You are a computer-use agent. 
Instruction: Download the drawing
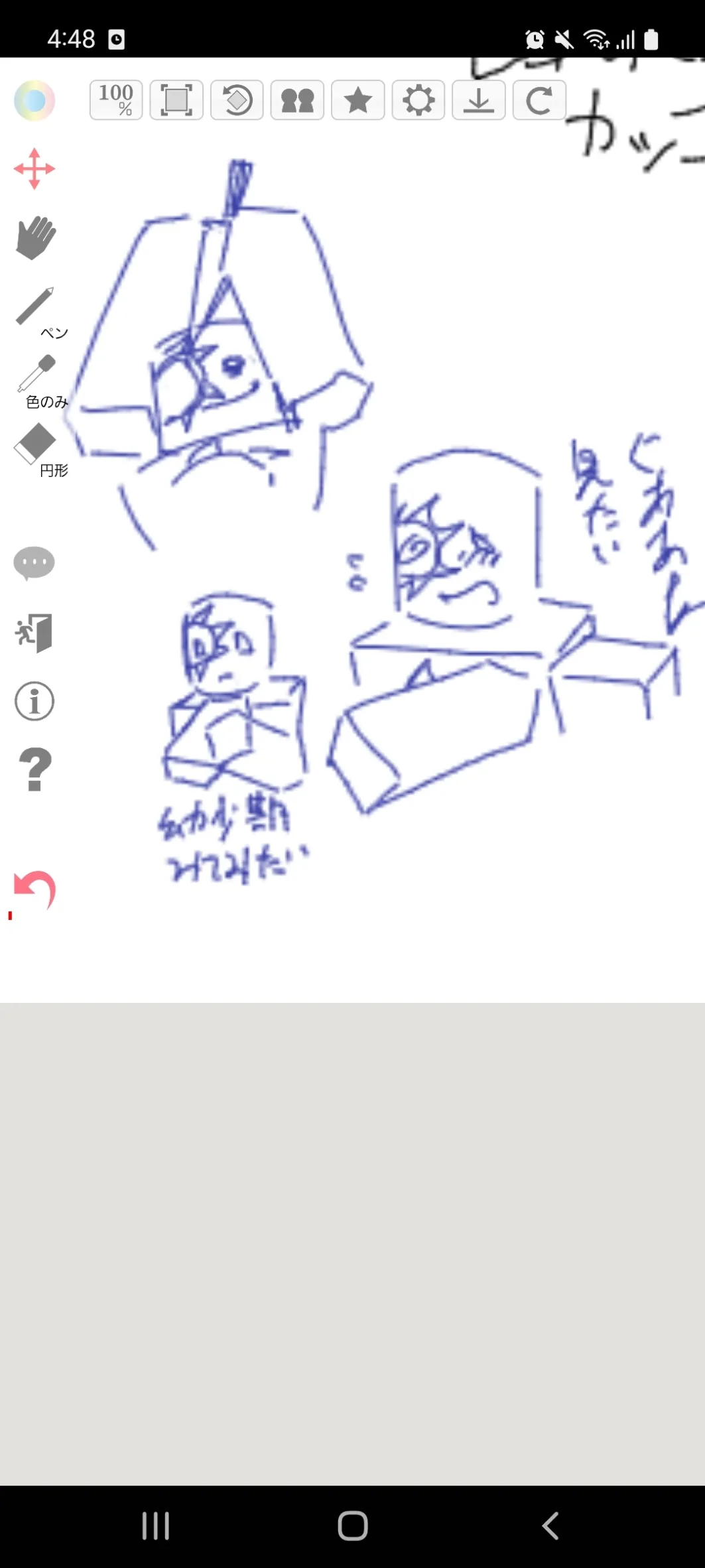coord(479,100)
